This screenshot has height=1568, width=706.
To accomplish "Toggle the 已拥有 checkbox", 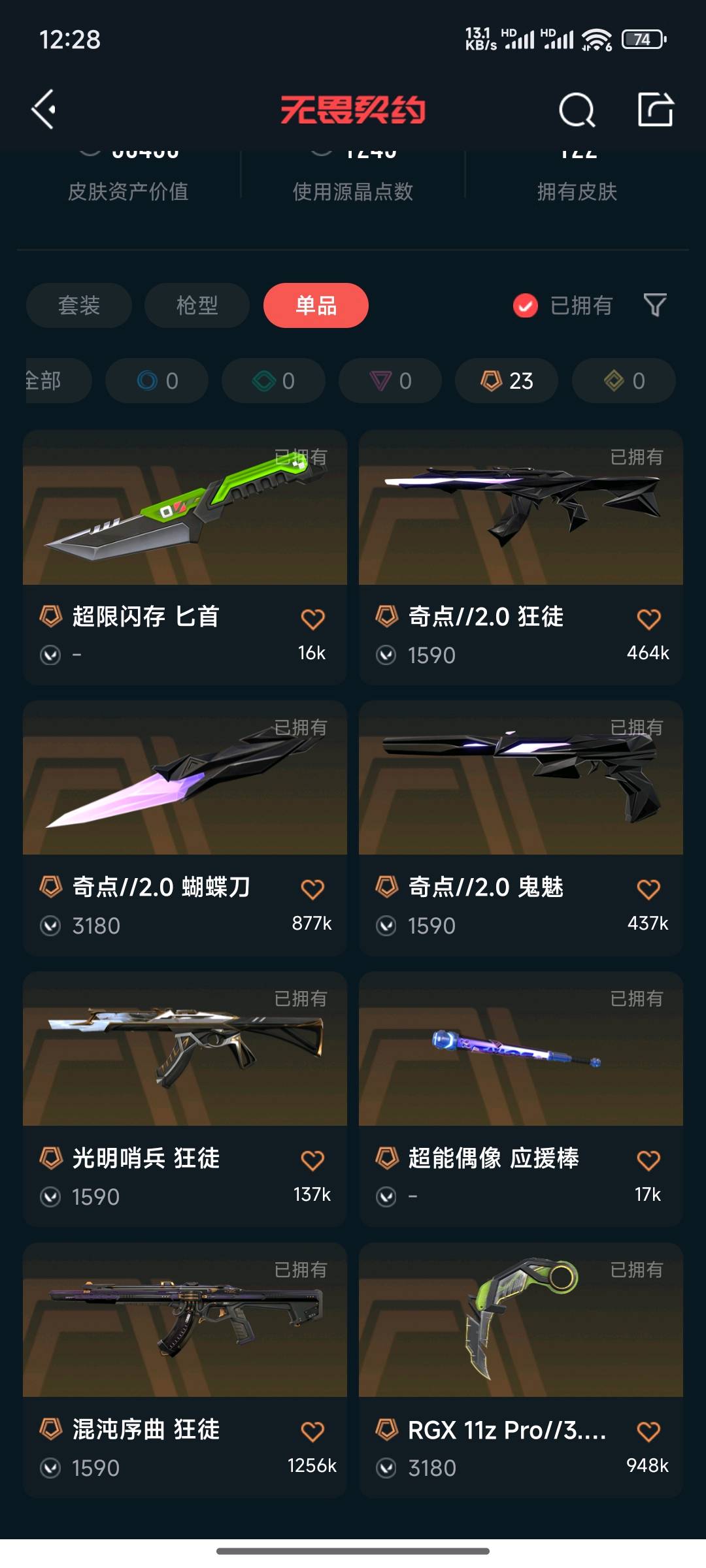I will [526, 305].
